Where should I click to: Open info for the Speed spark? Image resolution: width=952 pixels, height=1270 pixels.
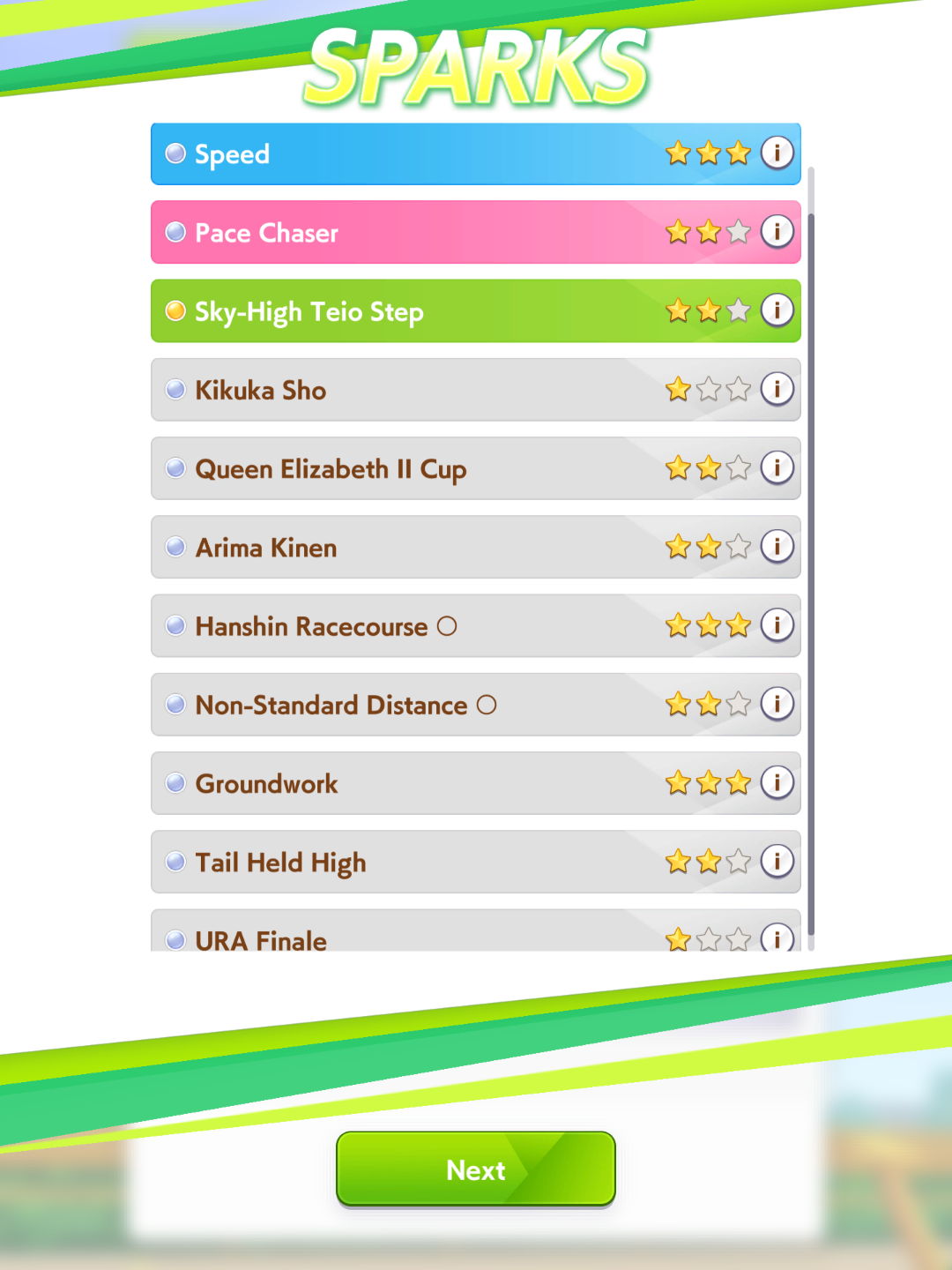tap(777, 153)
